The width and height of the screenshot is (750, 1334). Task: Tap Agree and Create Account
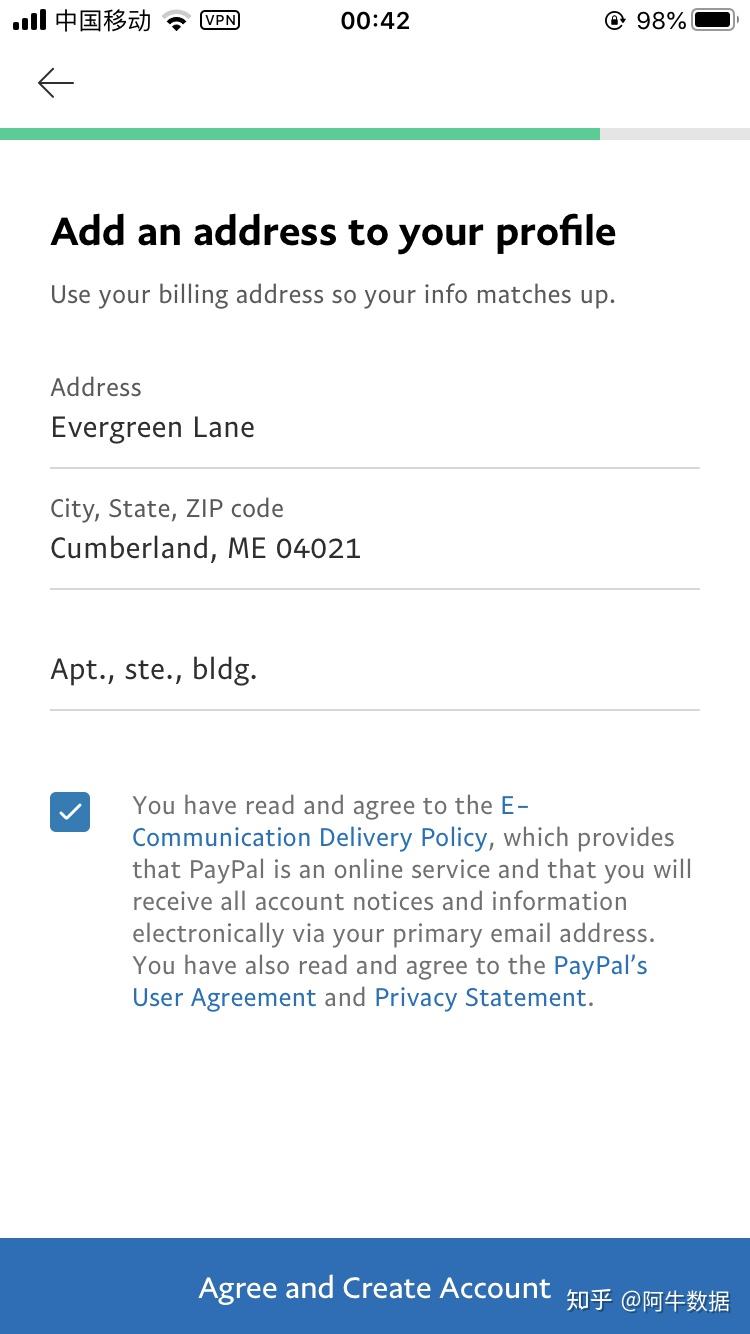[x=374, y=1287]
